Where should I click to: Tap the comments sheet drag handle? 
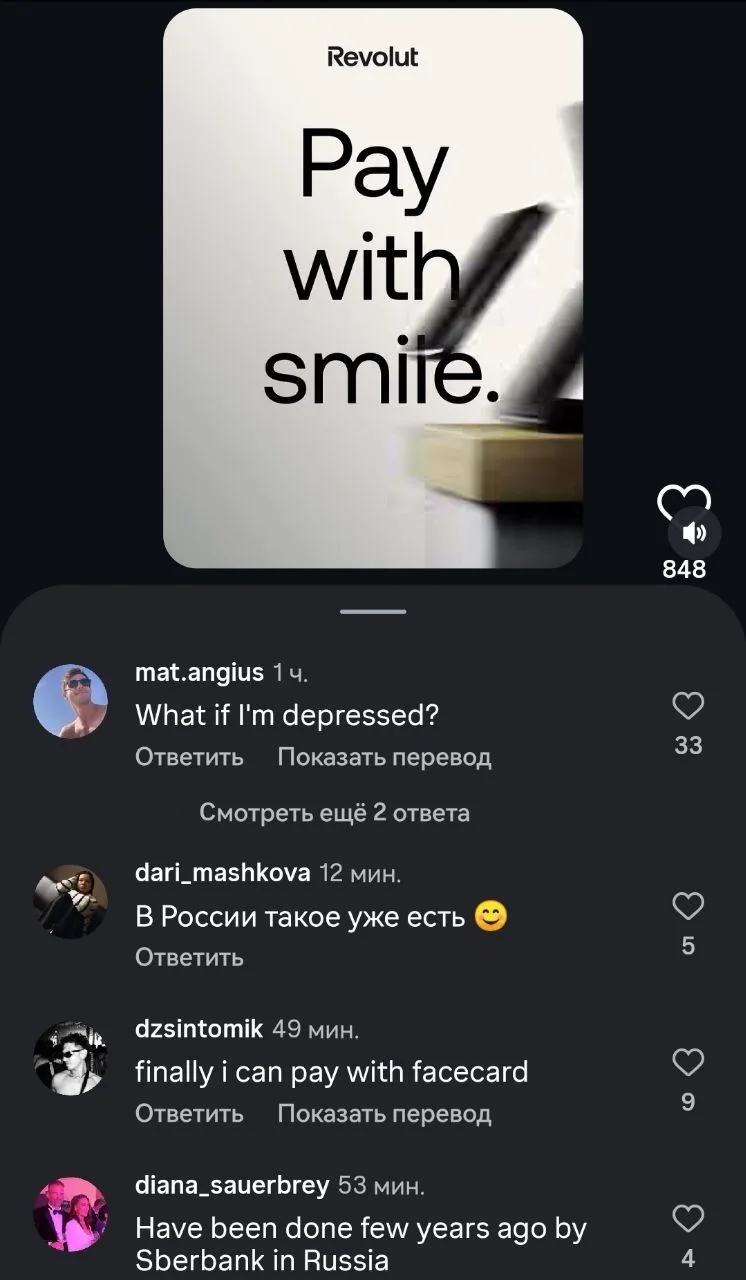373,611
